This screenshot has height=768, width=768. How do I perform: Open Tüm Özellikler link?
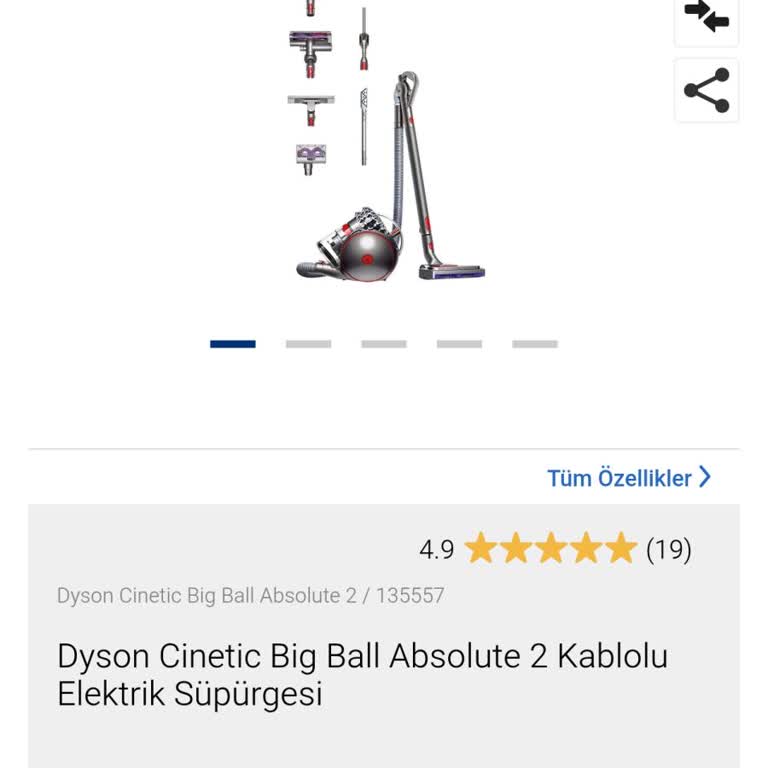(x=629, y=478)
